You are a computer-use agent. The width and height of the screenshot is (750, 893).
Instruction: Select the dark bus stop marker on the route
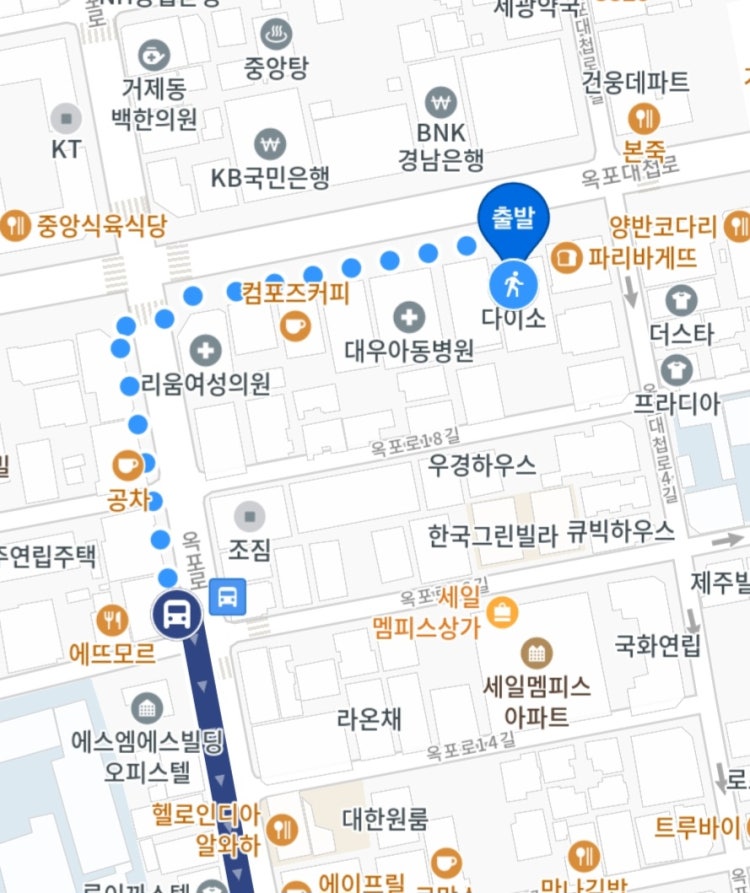coord(178,613)
